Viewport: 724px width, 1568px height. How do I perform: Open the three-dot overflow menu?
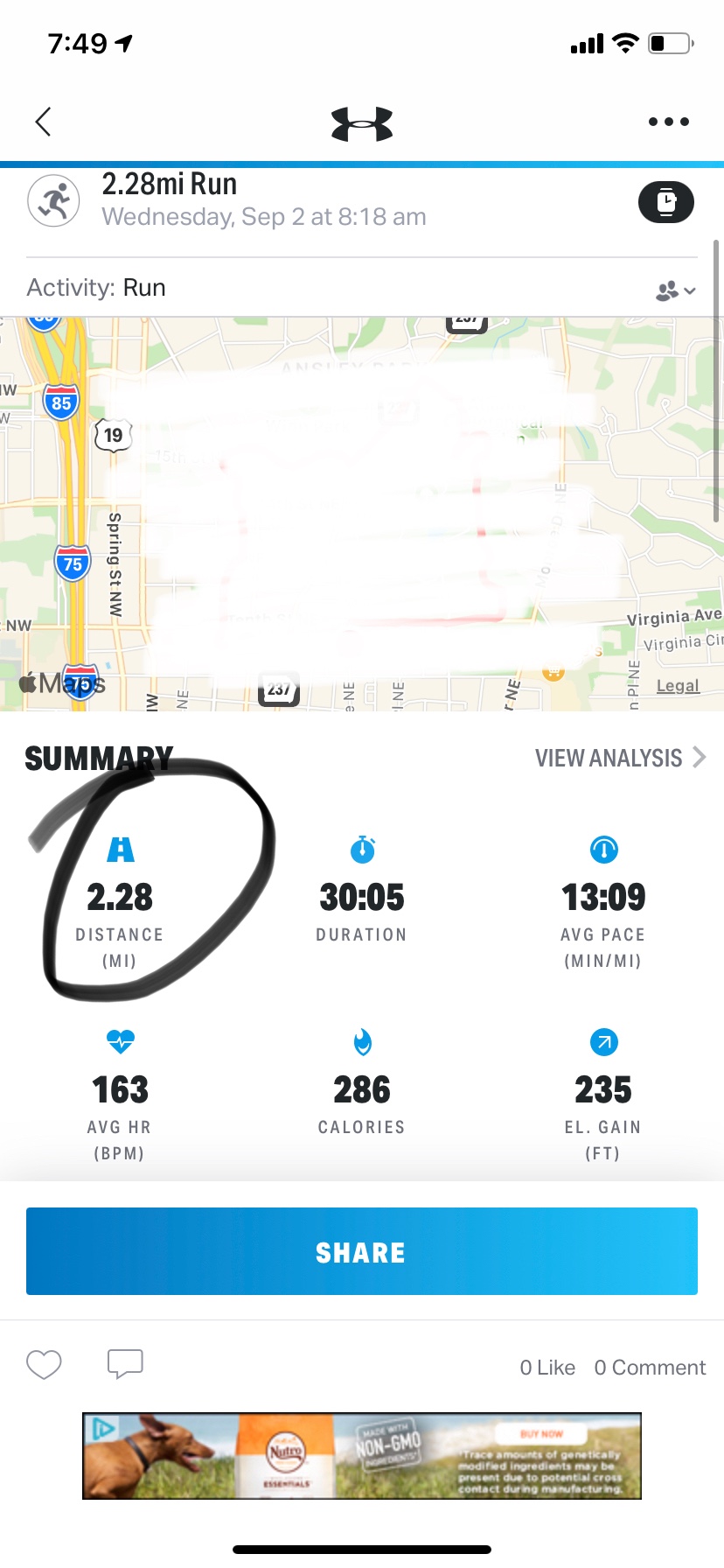point(668,122)
